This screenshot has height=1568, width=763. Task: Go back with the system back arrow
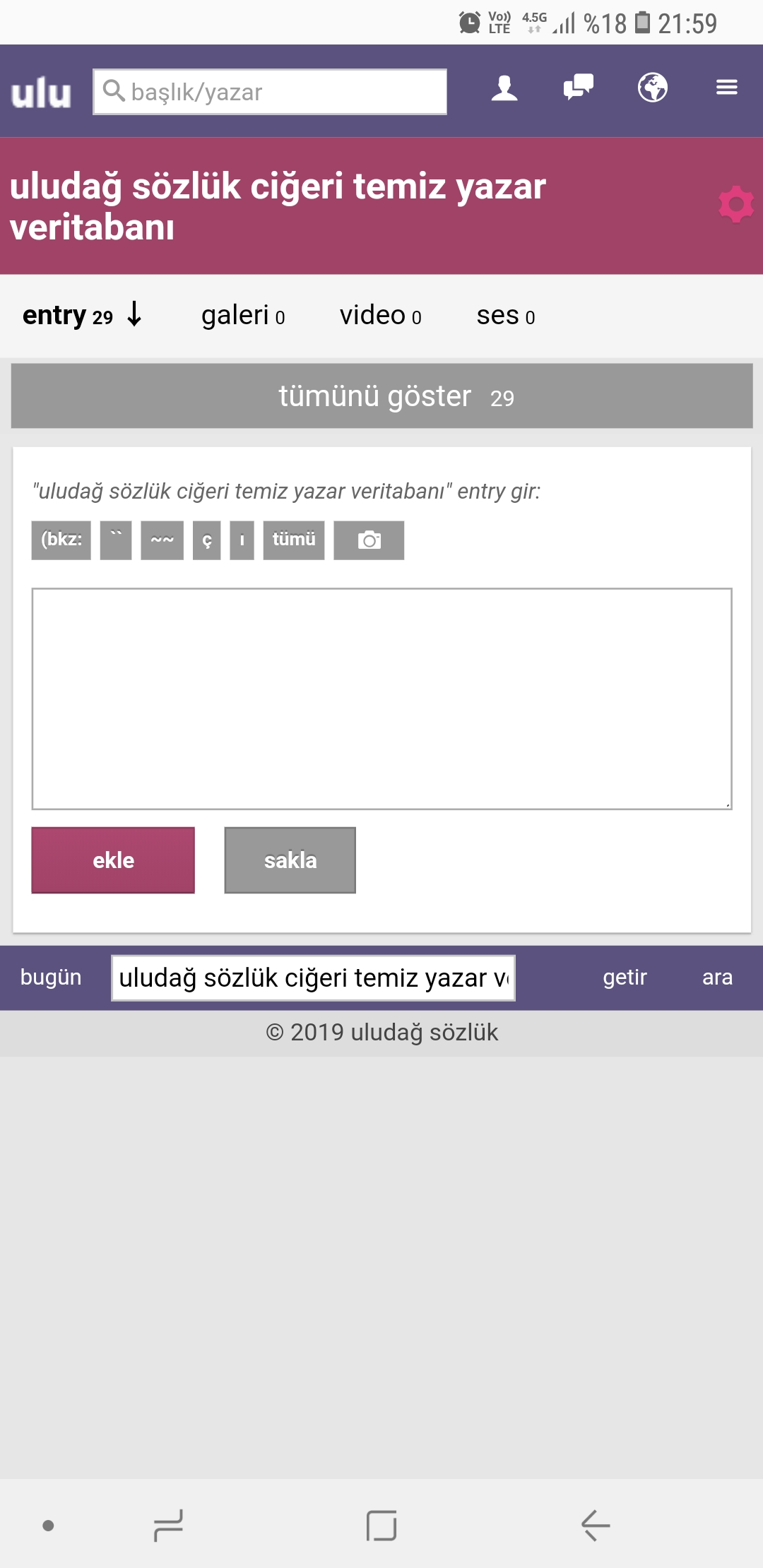click(596, 1526)
